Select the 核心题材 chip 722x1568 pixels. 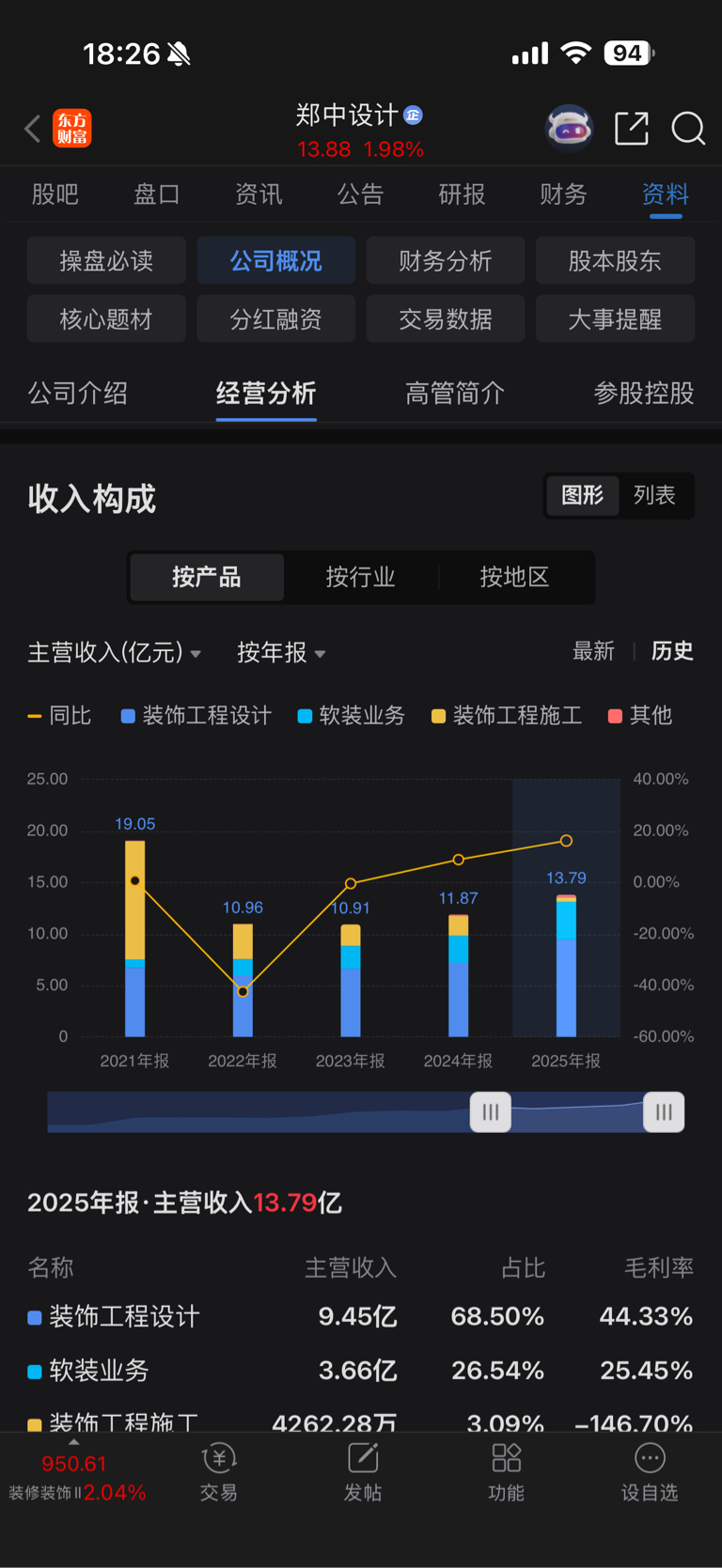pyautogui.click(x=106, y=318)
